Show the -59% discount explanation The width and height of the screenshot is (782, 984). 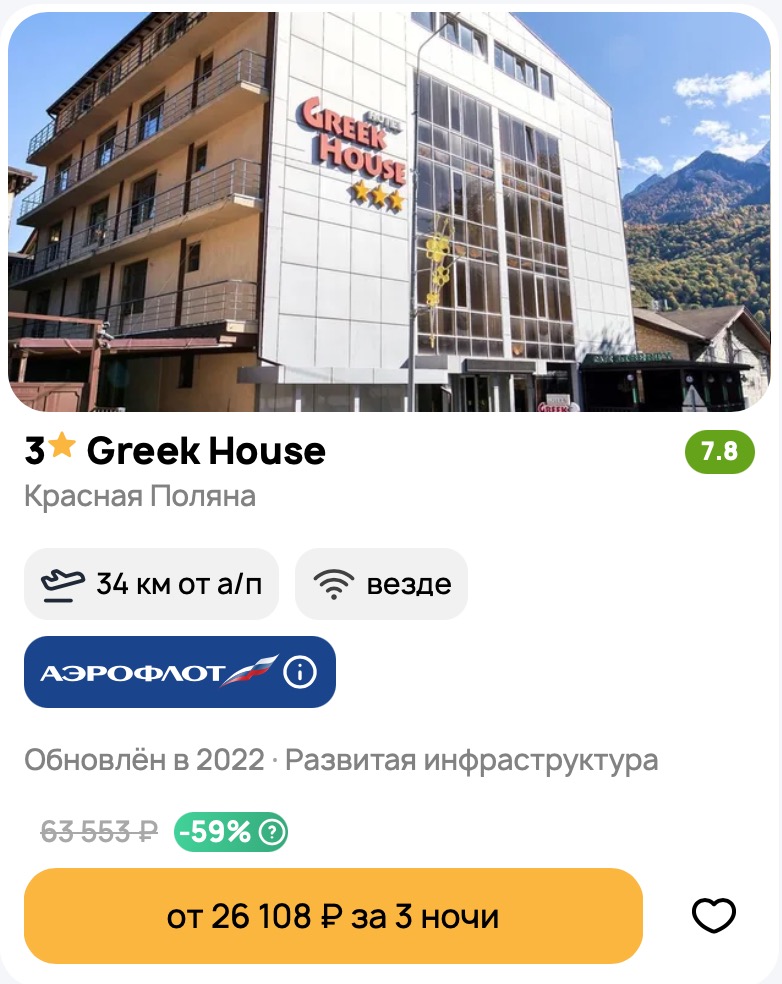point(272,831)
